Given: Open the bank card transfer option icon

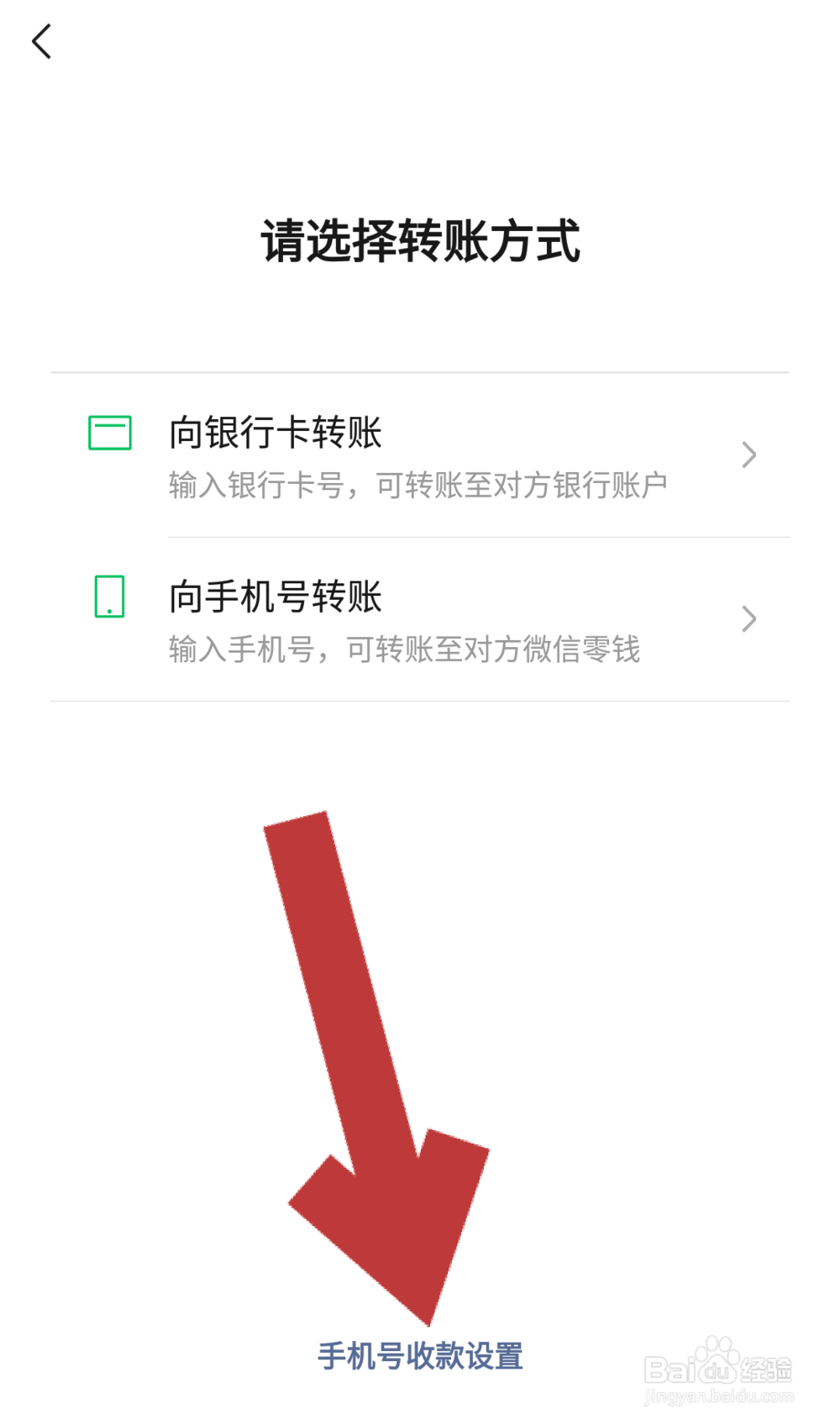Looking at the screenshot, I should 109,432.
